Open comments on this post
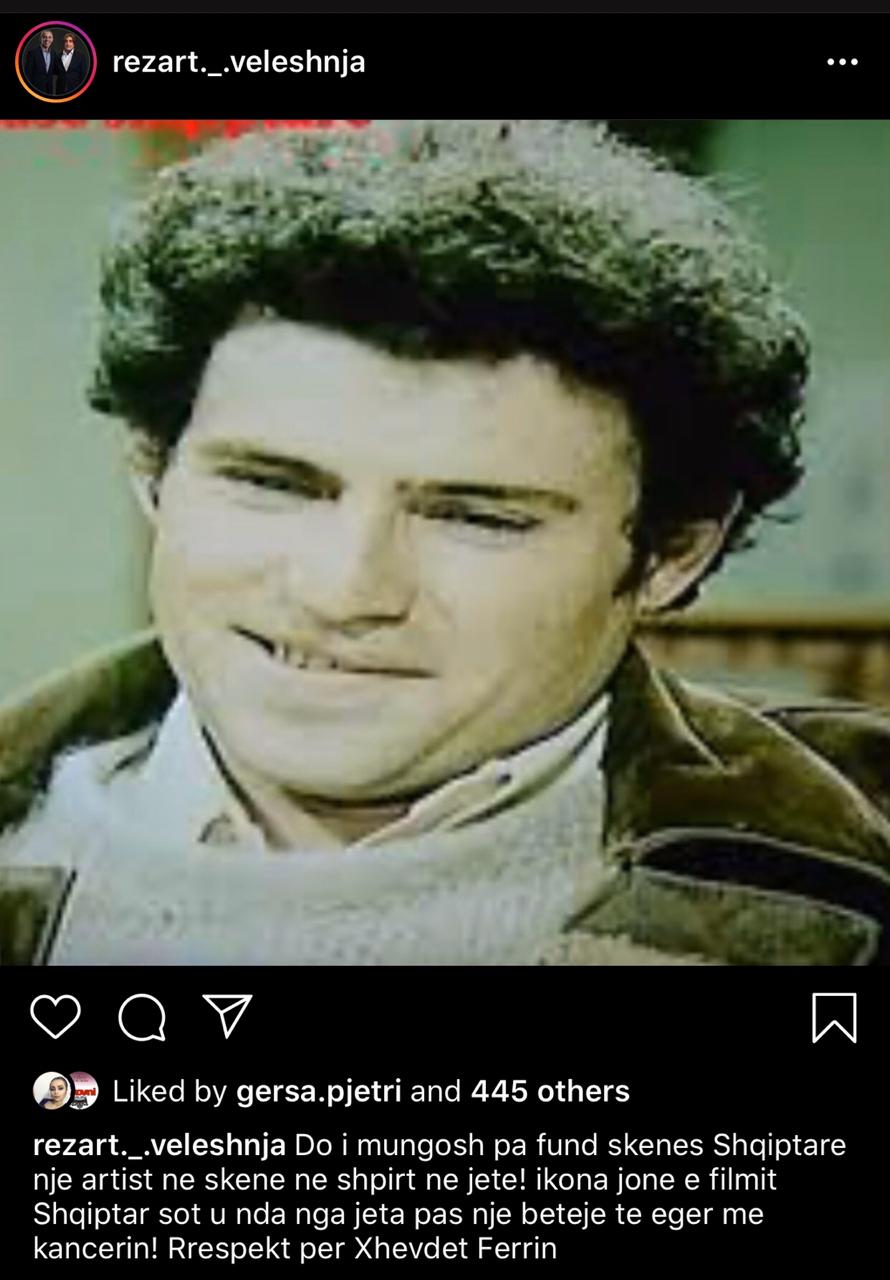The width and height of the screenshot is (890, 1280). pos(141,1017)
